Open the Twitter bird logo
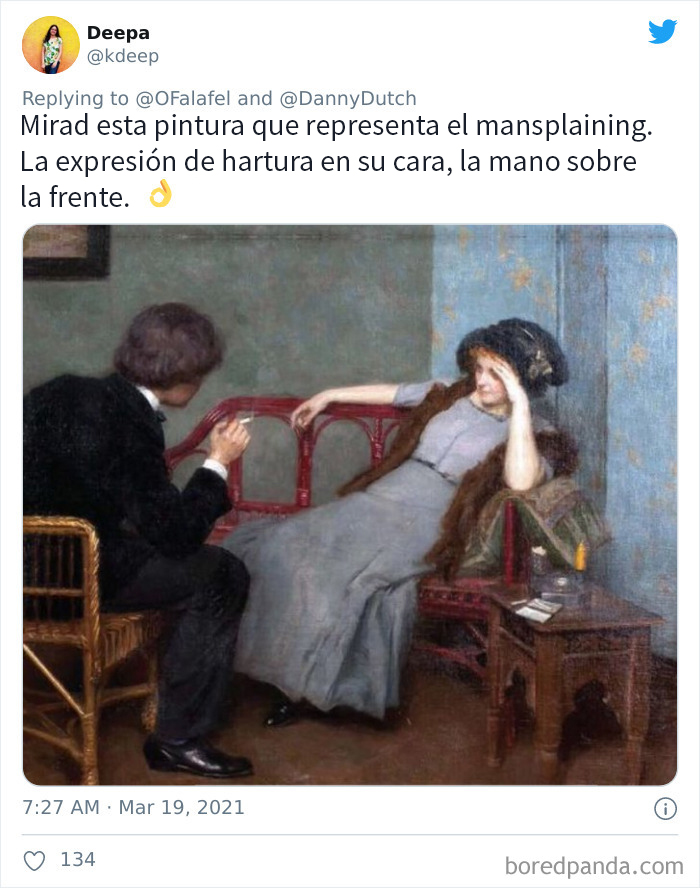This screenshot has height=888, width=700. click(x=662, y=32)
